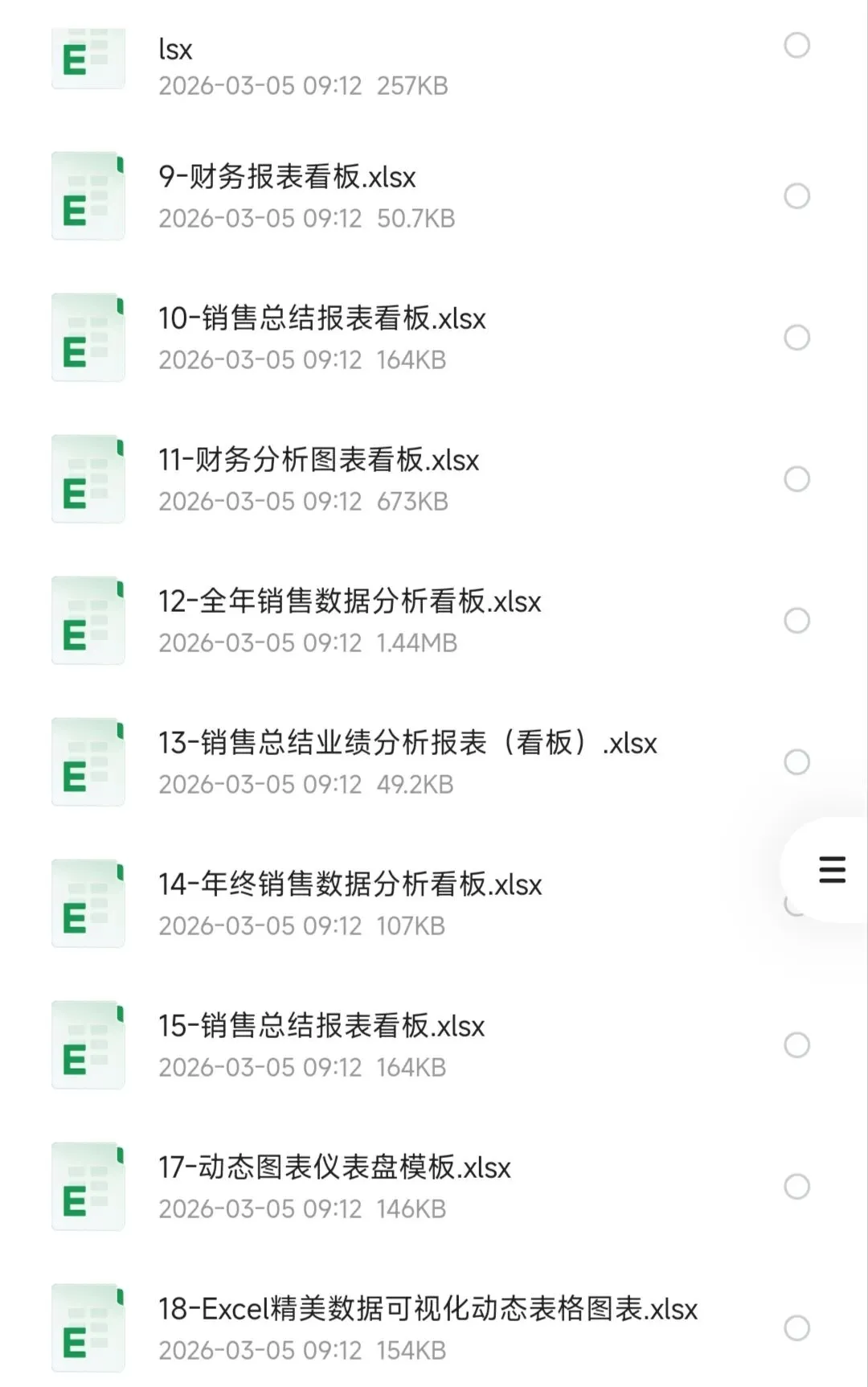Select the 11-财务分析图表看板.xlsx radio circle

coord(796,479)
